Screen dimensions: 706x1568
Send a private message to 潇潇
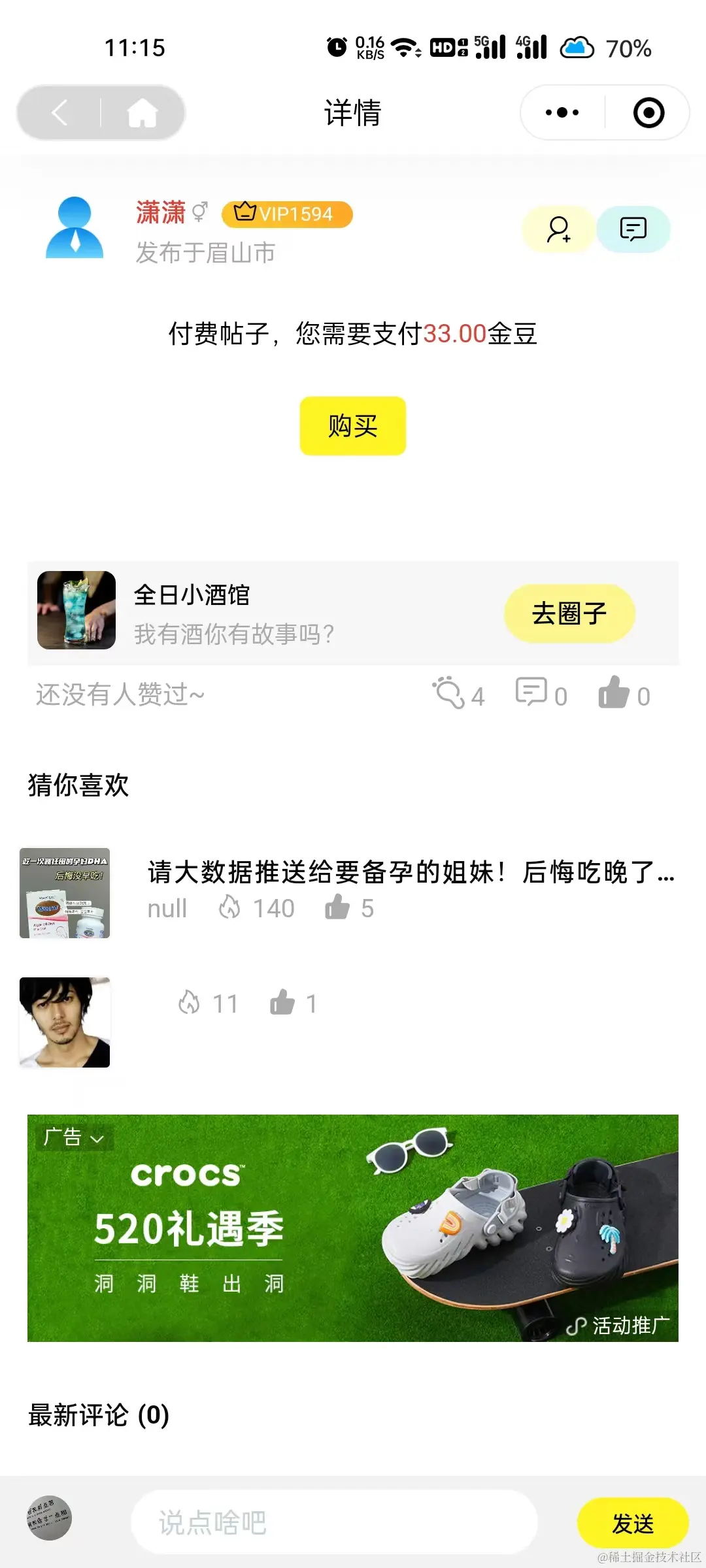click(x=633, y=229)
